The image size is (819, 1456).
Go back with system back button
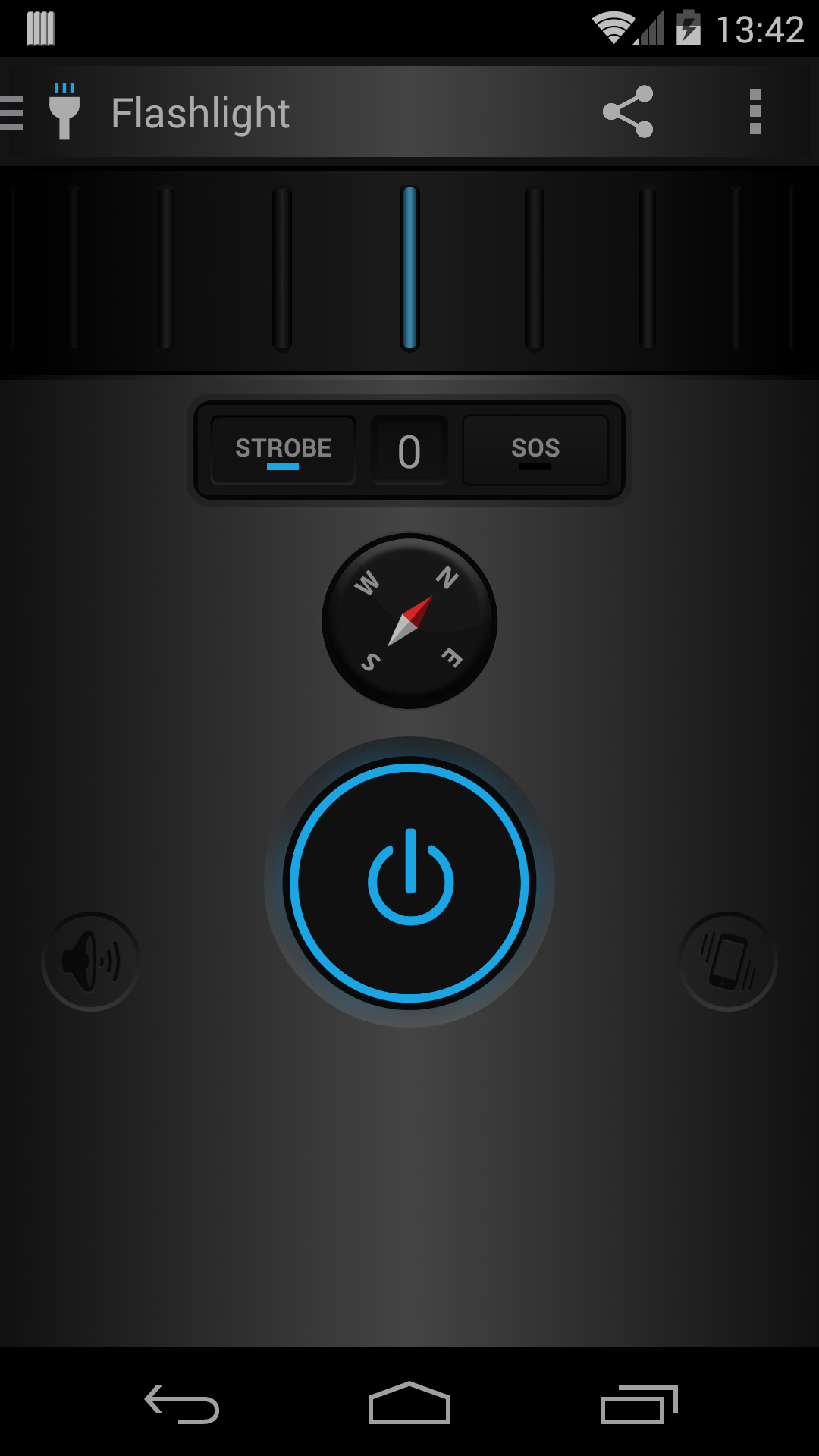(x=182, y=1404)
